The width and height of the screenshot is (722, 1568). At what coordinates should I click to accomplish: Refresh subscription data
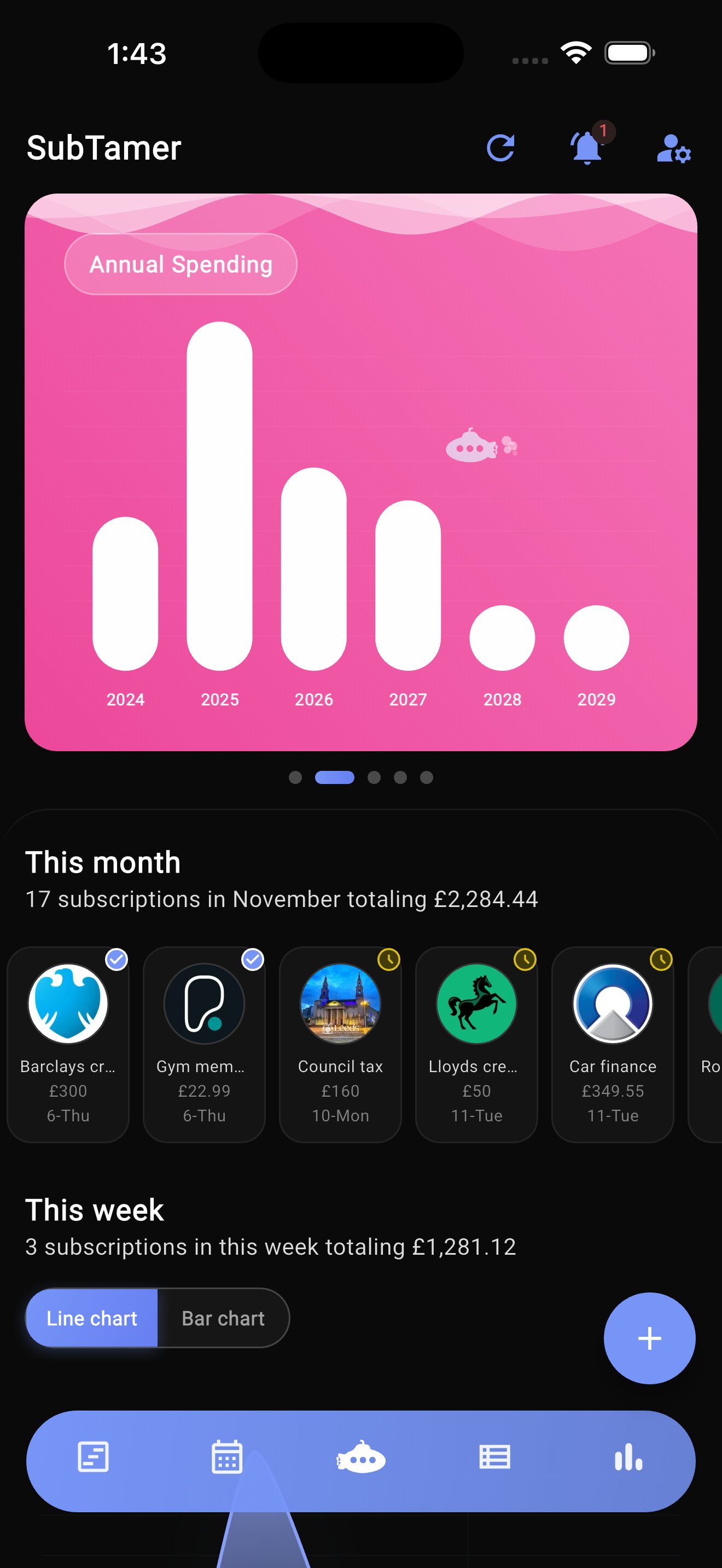(x=500, y=148)
